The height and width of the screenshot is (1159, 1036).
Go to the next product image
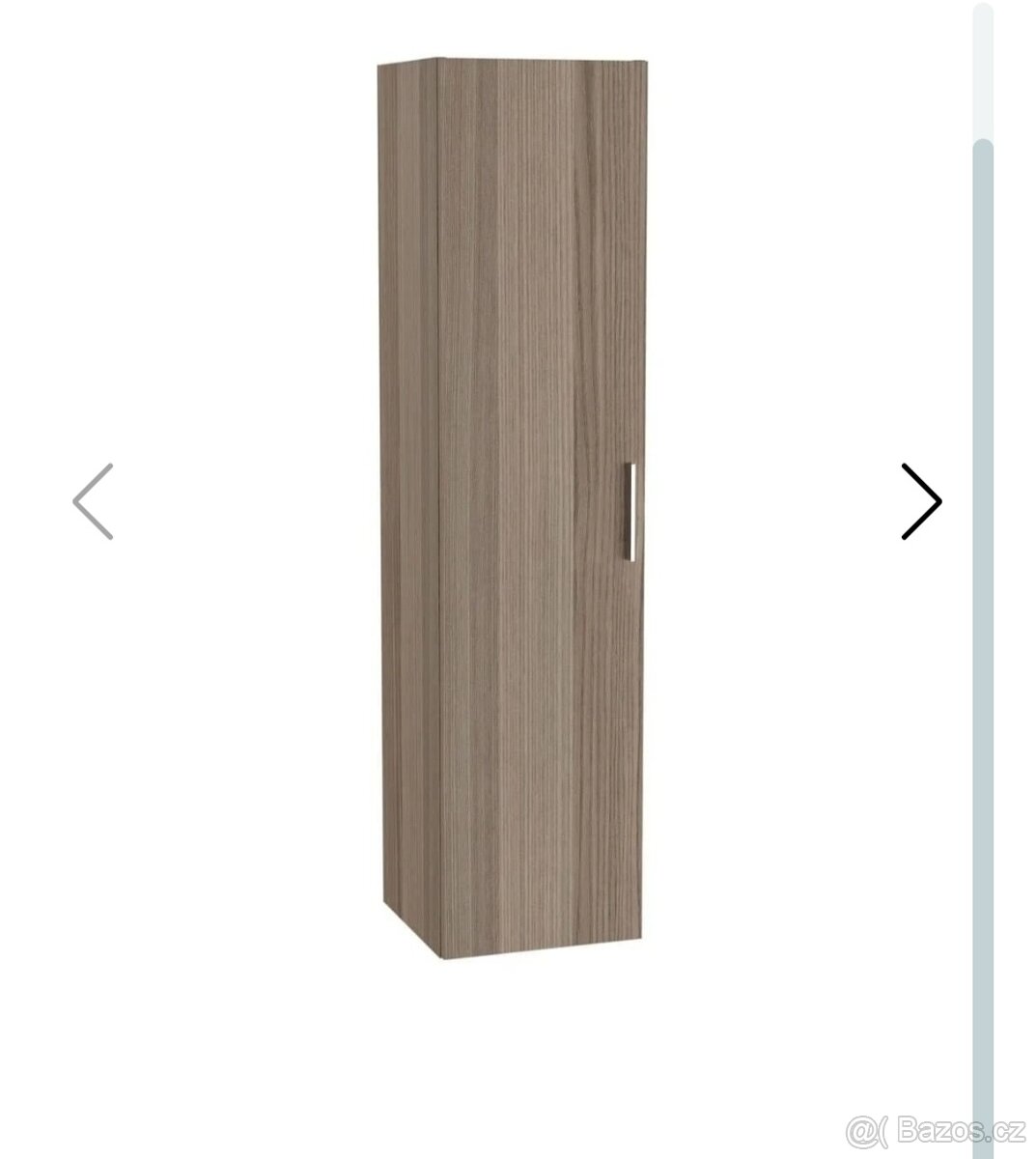[x=920, y=501]
